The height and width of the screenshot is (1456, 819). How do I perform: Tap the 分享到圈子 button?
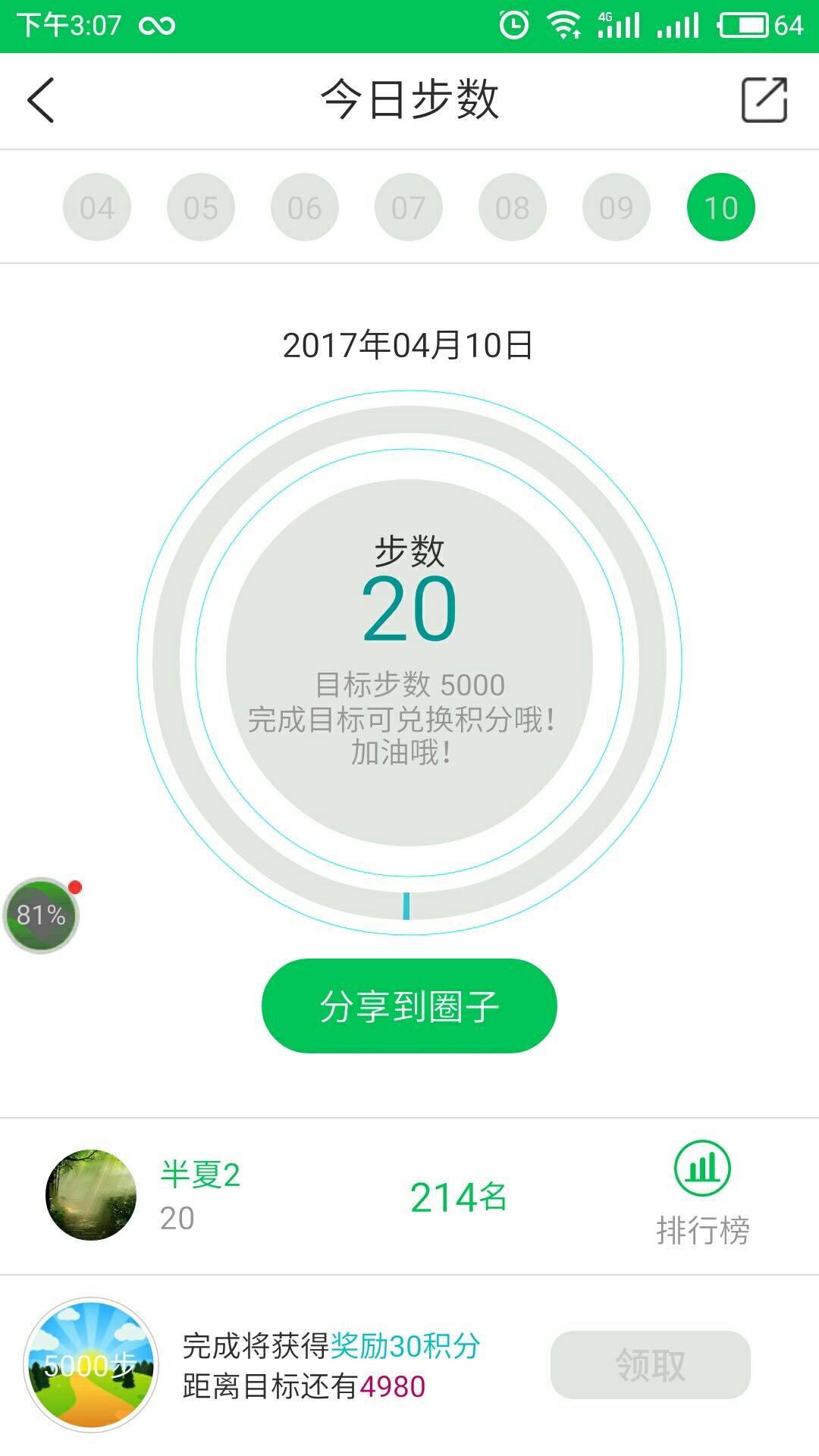(x=409, y=1006)
